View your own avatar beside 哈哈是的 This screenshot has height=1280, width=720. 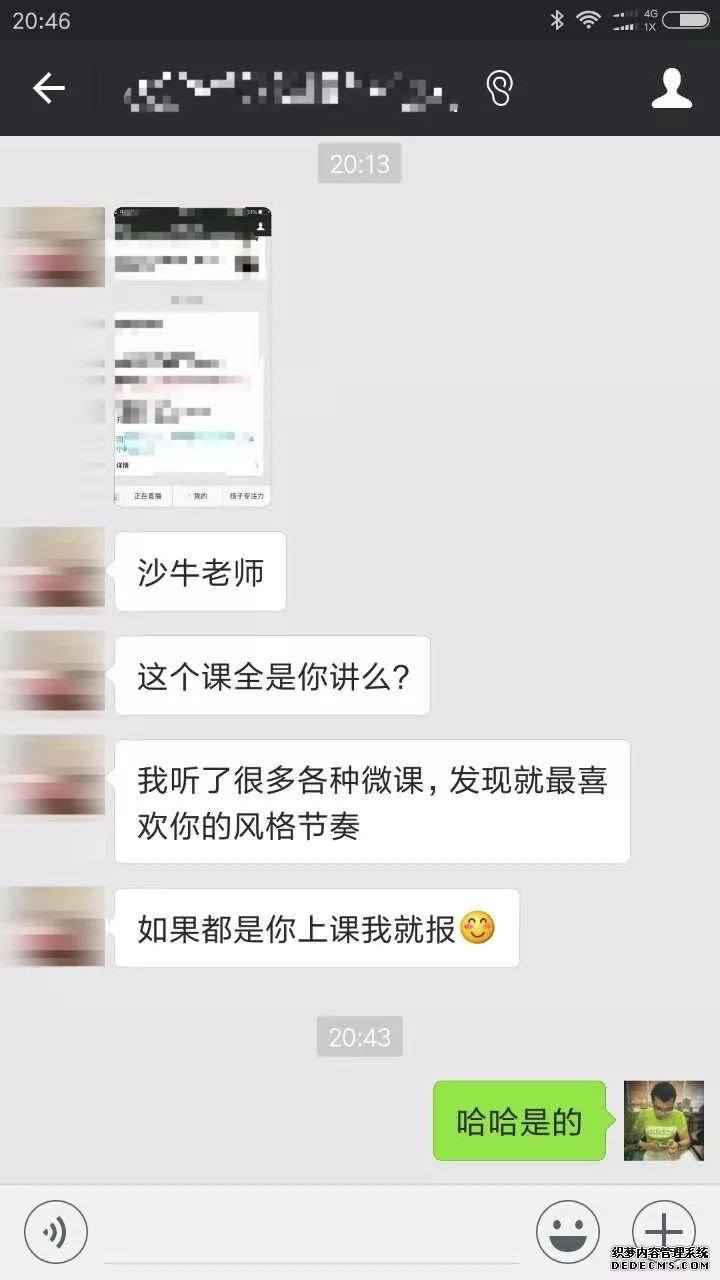tap(663, 1120)
